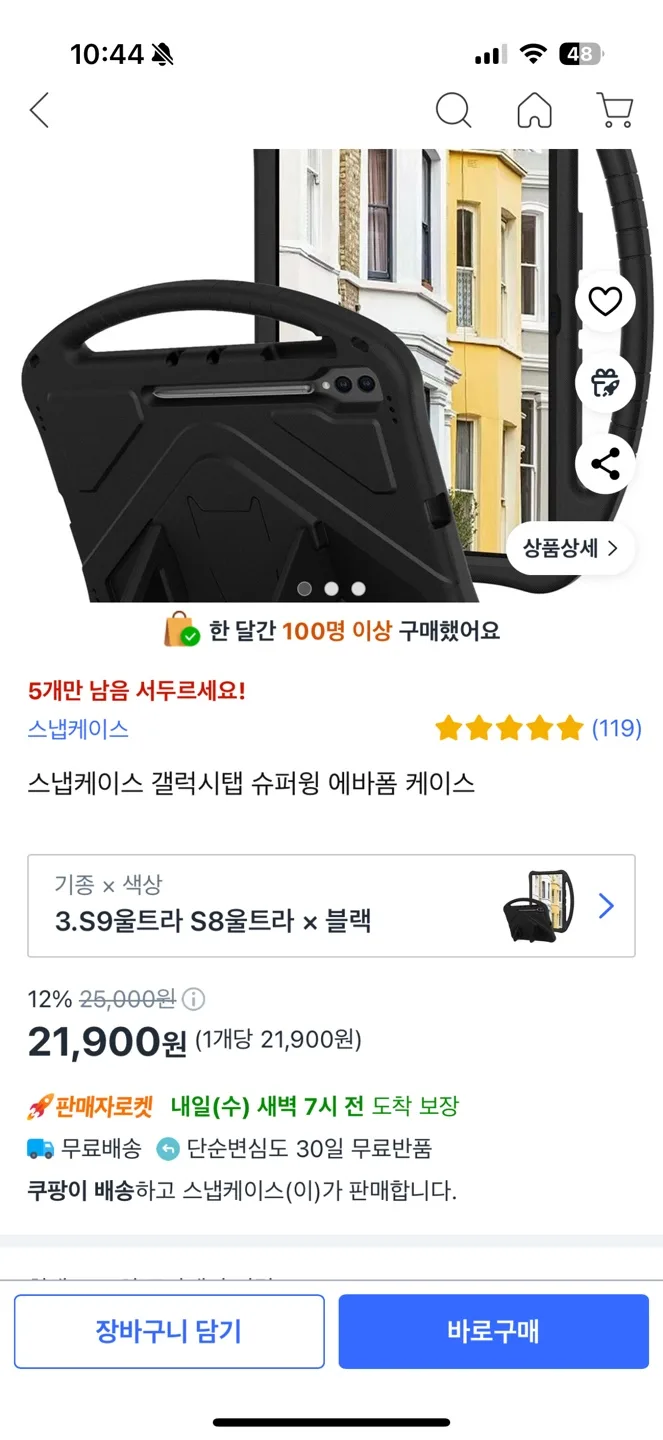Open the 스냅케이스 brand link

click(78, 729)
